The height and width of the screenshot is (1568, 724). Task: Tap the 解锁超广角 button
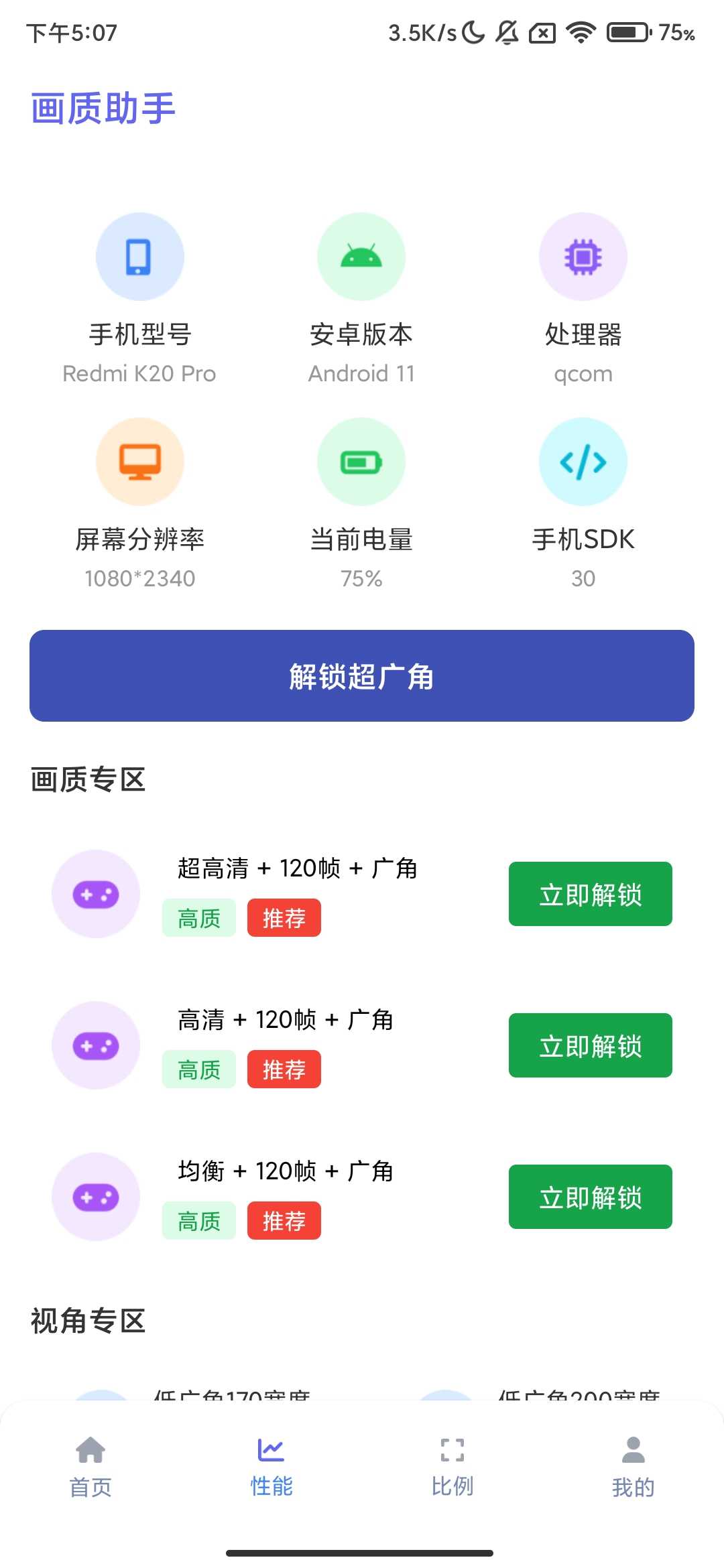tap(362, 675)
